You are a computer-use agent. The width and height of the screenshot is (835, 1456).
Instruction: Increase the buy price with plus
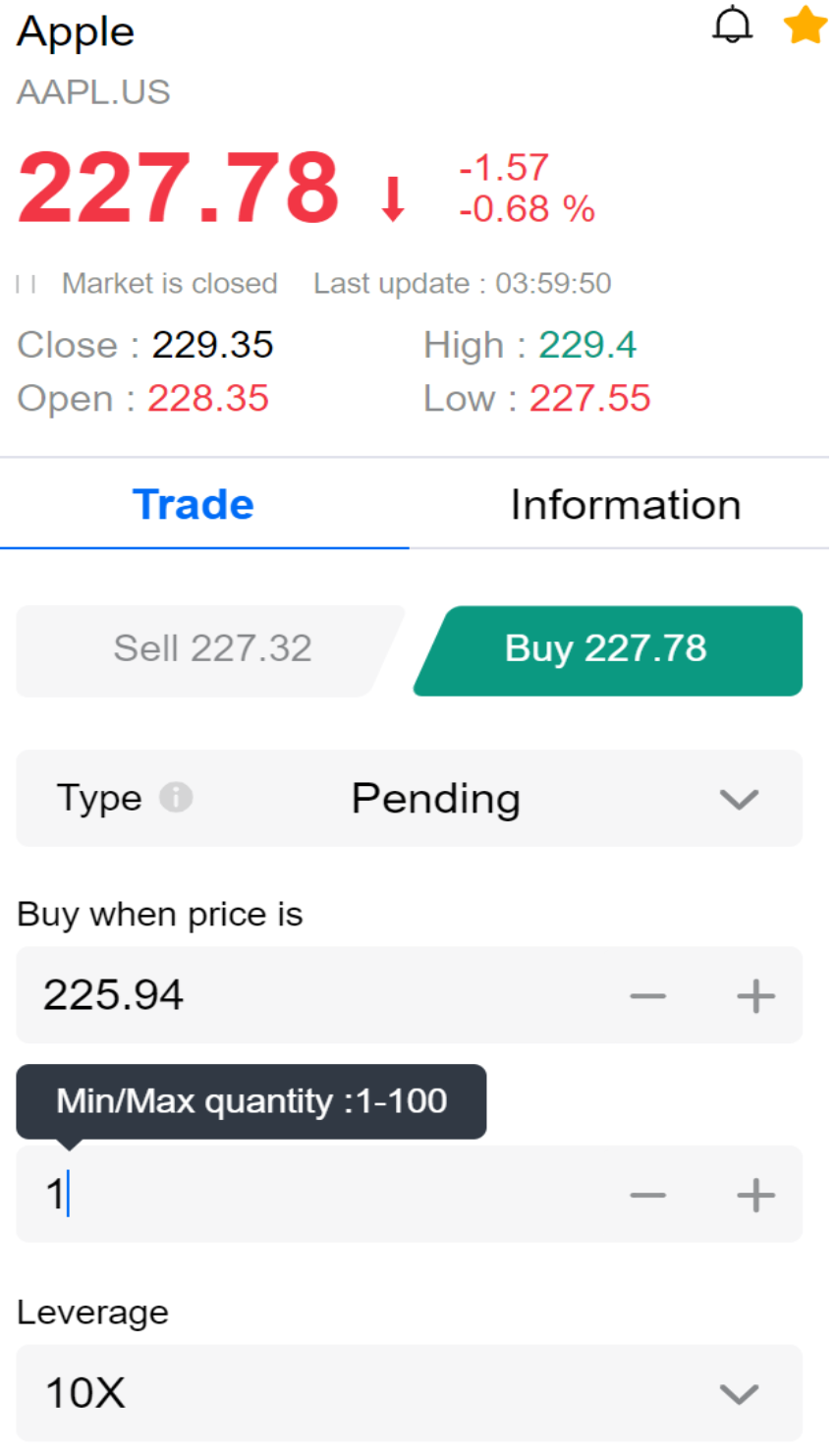click(x=755, y=996)
